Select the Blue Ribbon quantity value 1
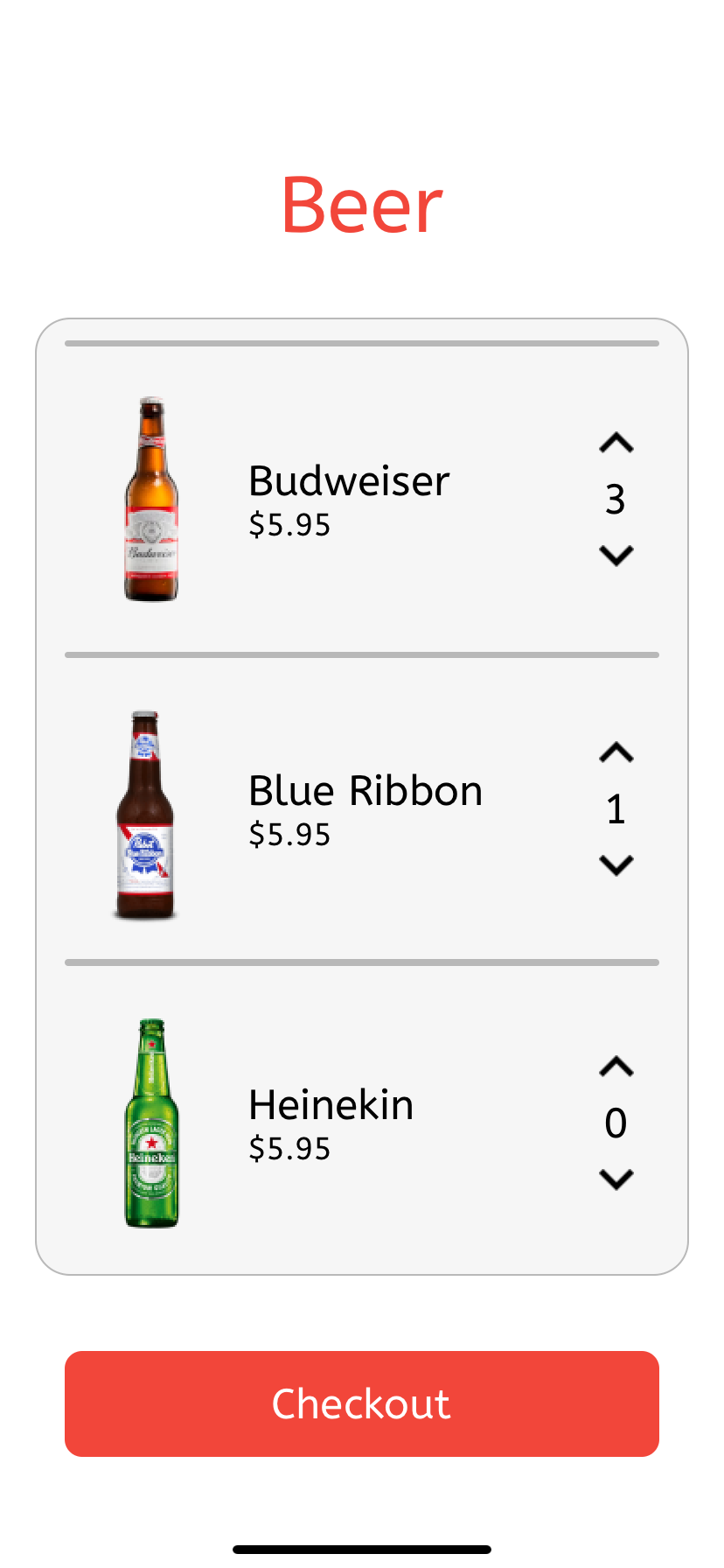This screenshot has width=724, height=1568. click(x=616, y=809)
